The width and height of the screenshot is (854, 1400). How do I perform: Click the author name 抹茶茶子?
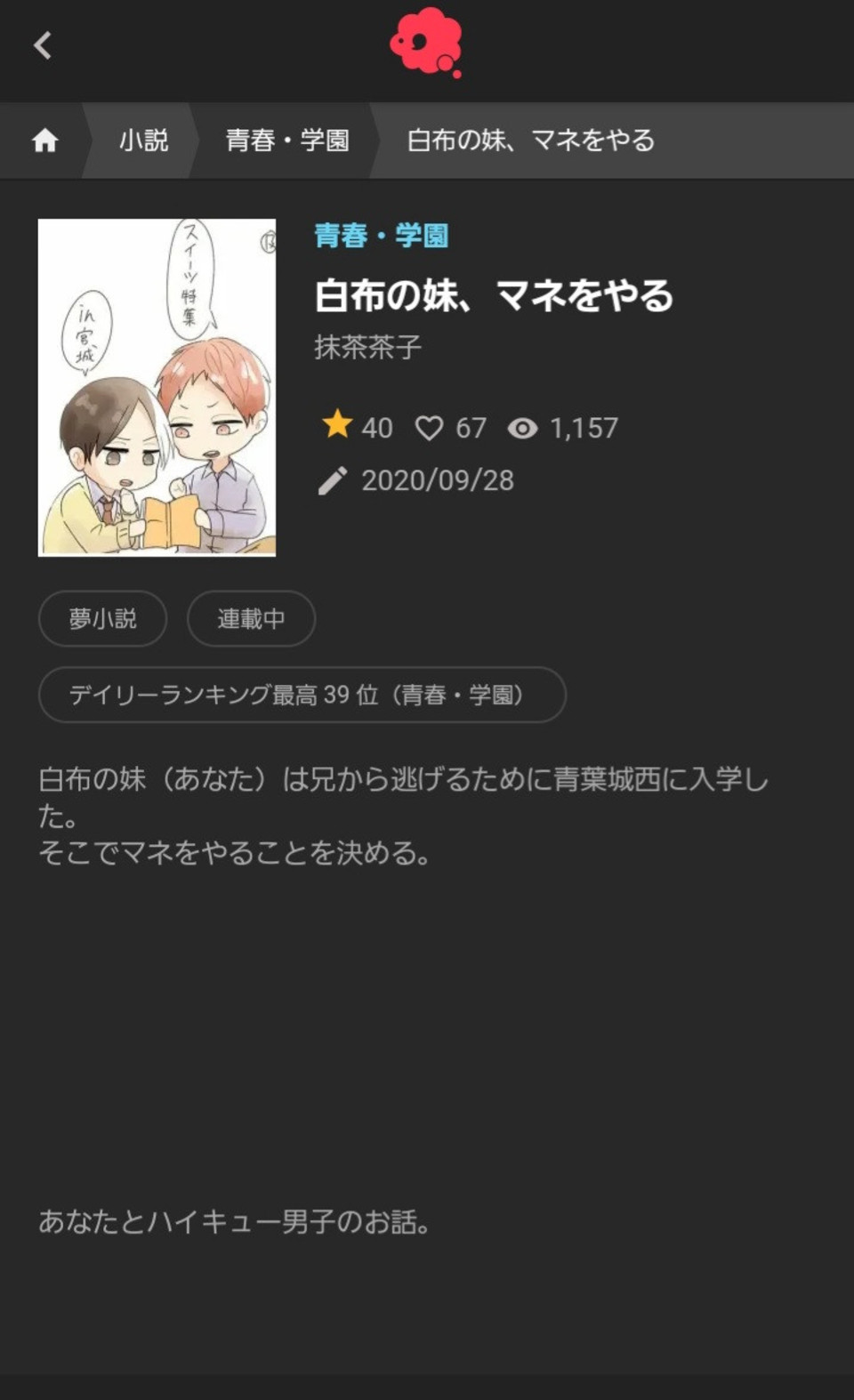coord(367,347)
